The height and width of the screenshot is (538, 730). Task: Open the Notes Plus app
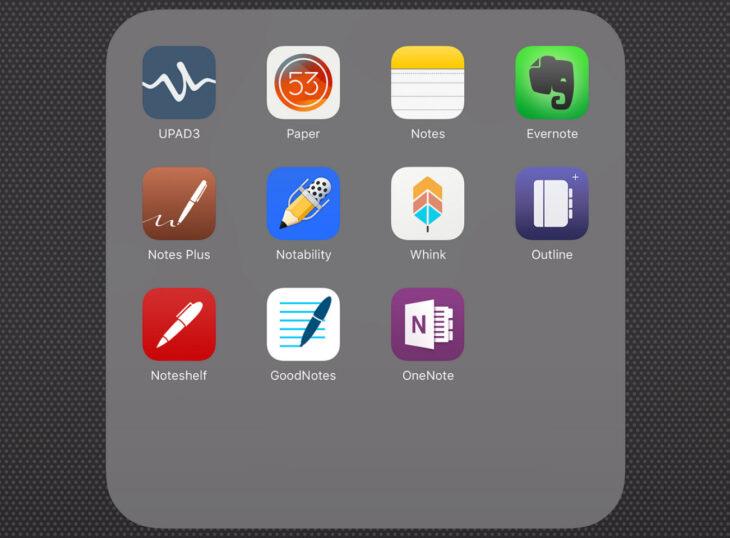(x=179, y=204)
